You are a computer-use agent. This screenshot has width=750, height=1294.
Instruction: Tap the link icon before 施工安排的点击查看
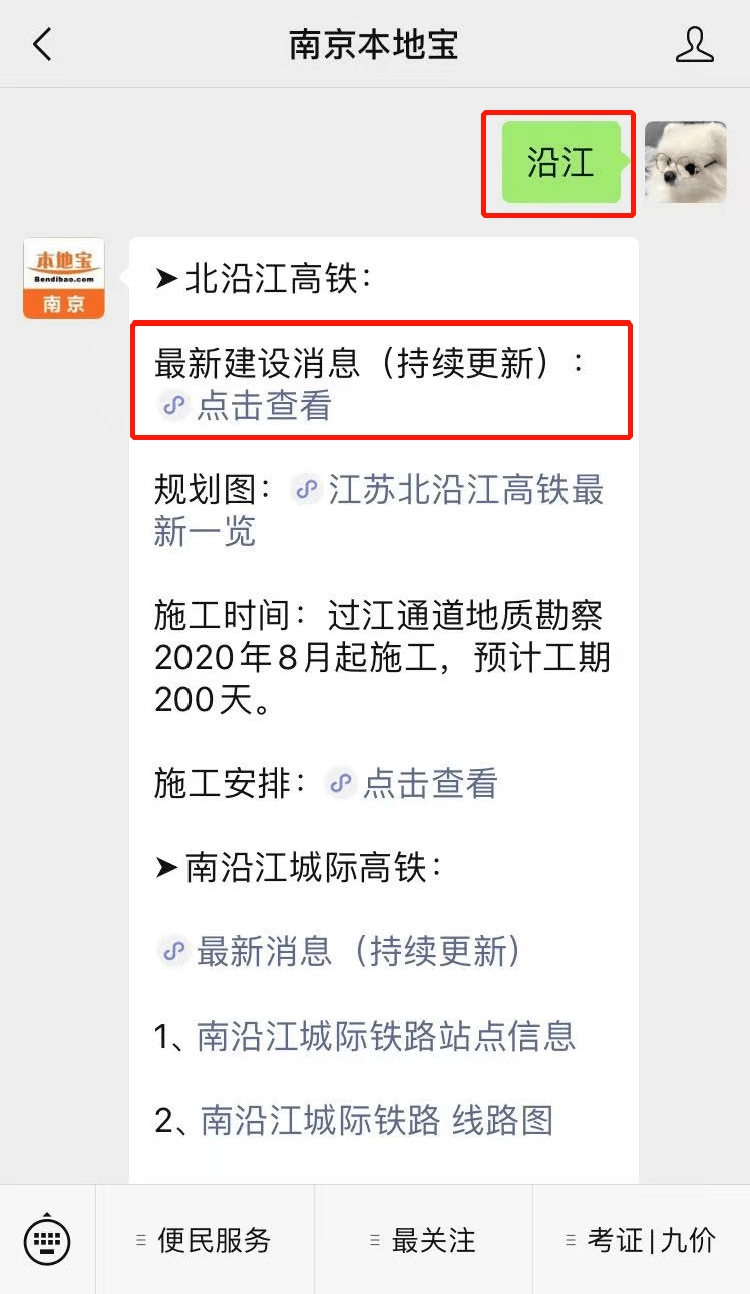(340, 783)
